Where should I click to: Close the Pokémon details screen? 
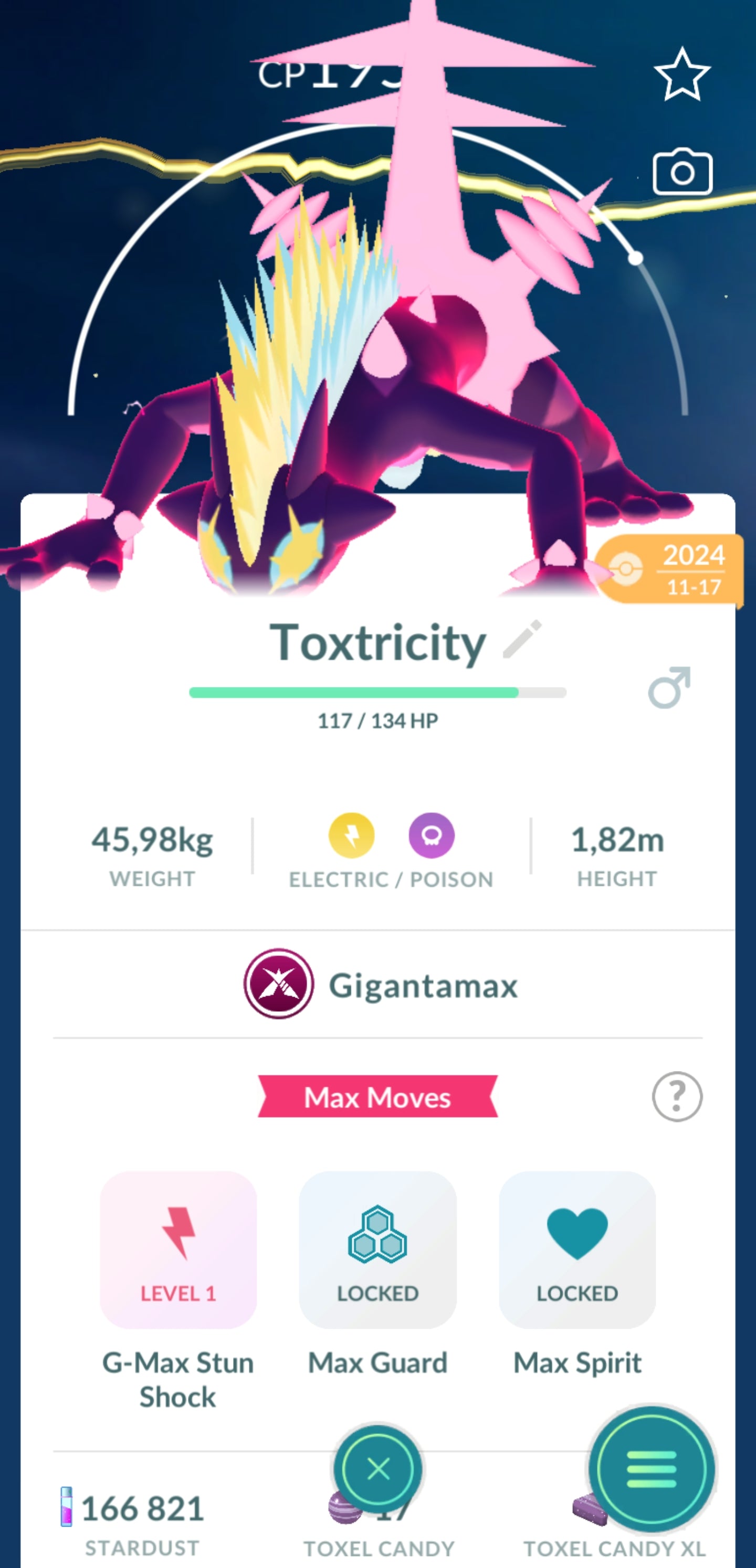coord(377,1469)
